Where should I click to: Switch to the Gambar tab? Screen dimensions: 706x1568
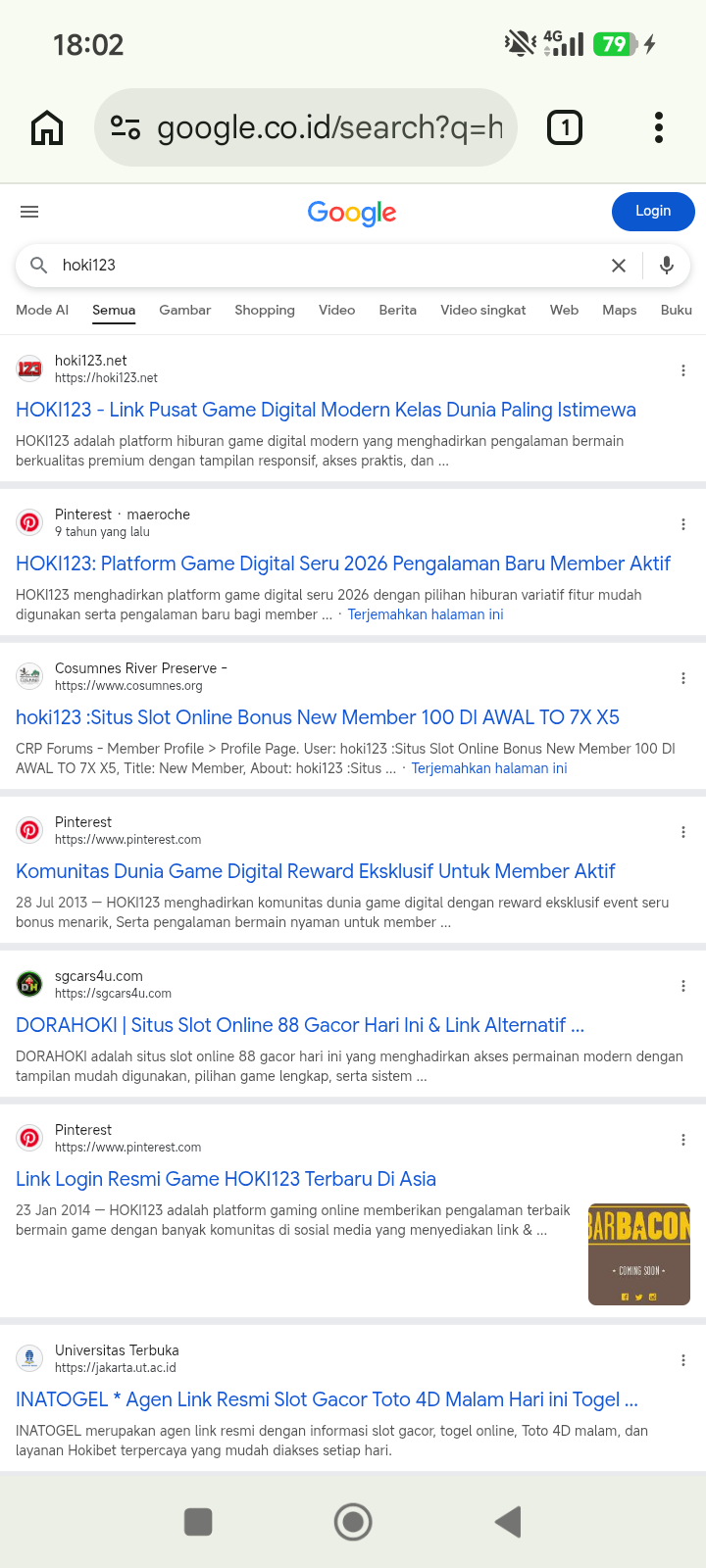coord(185,310)
